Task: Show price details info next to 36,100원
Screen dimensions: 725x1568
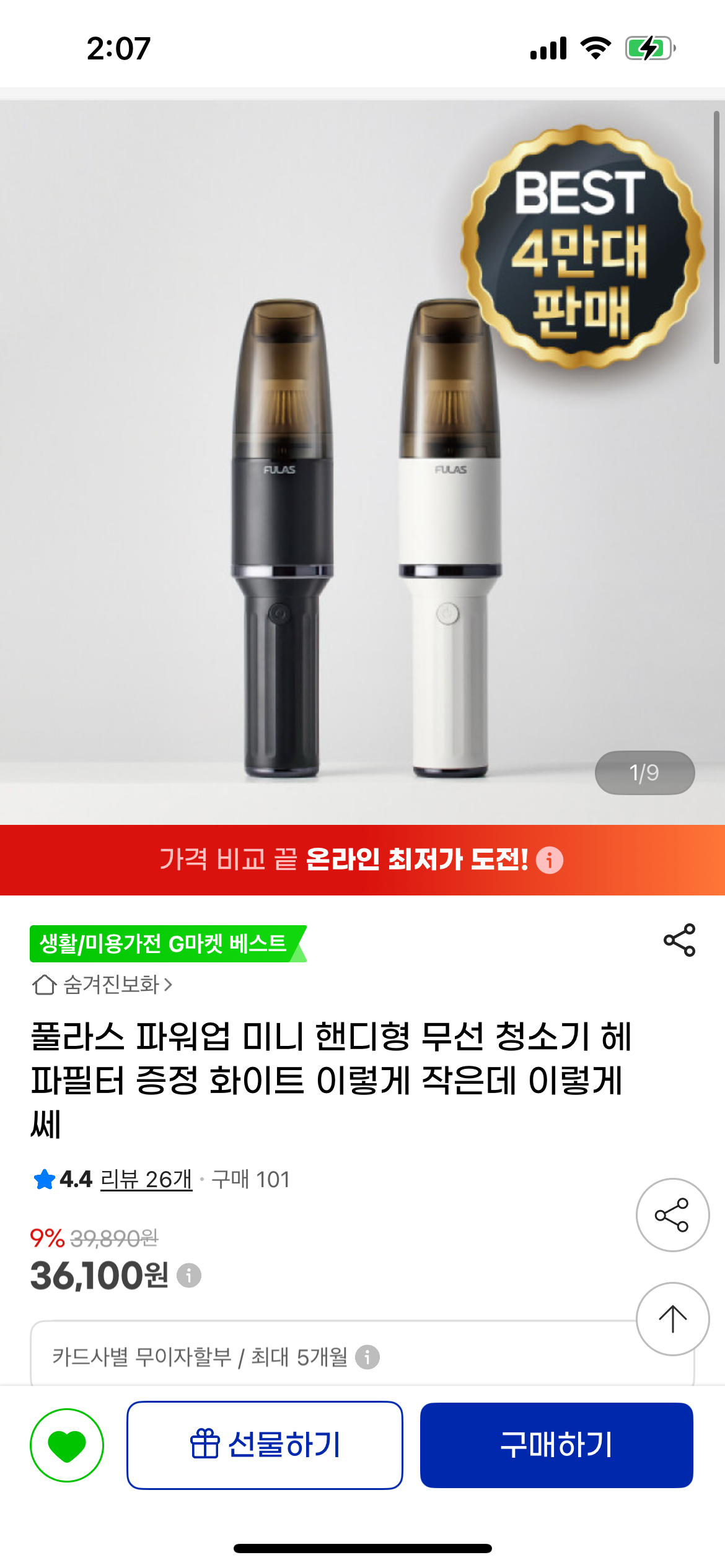Action: (x=189, y=1276)
